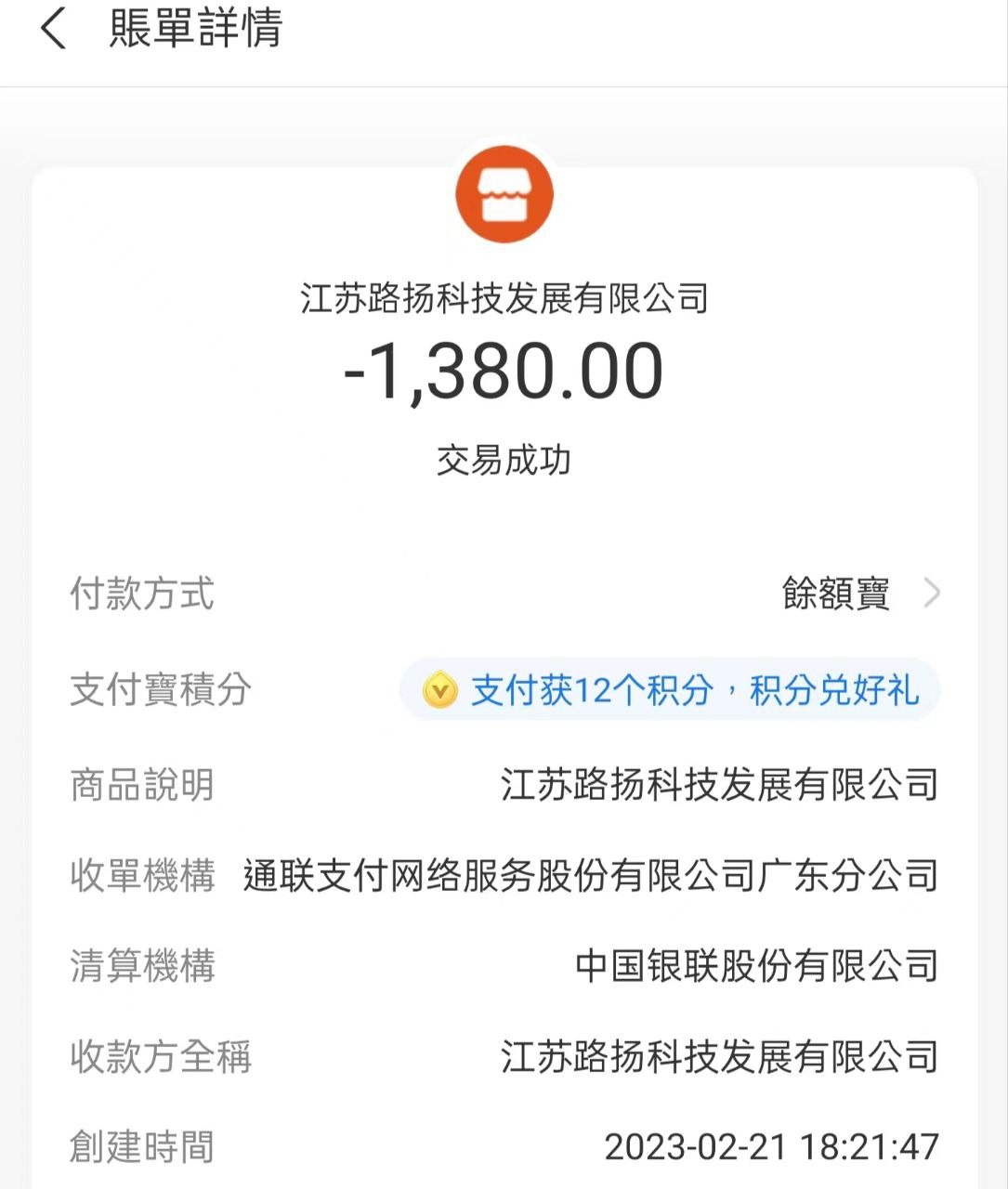Open the 江苏路扬科技发展有限公司 merchant shop icon
The height and width of the screenshot is (1189, 1008).
click(x=504, y=196)
